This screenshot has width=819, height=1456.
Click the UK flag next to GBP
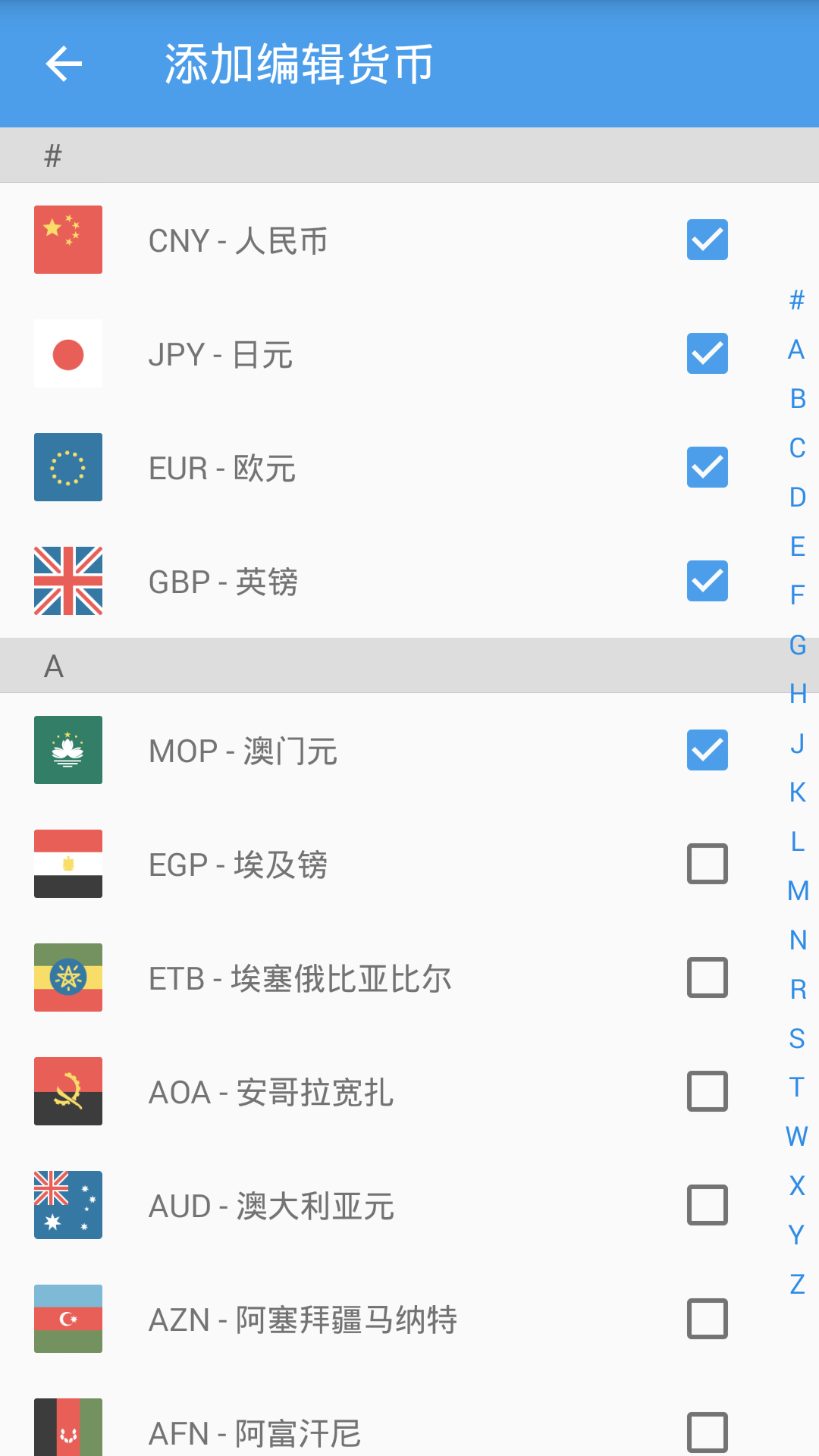coord(67,581)
